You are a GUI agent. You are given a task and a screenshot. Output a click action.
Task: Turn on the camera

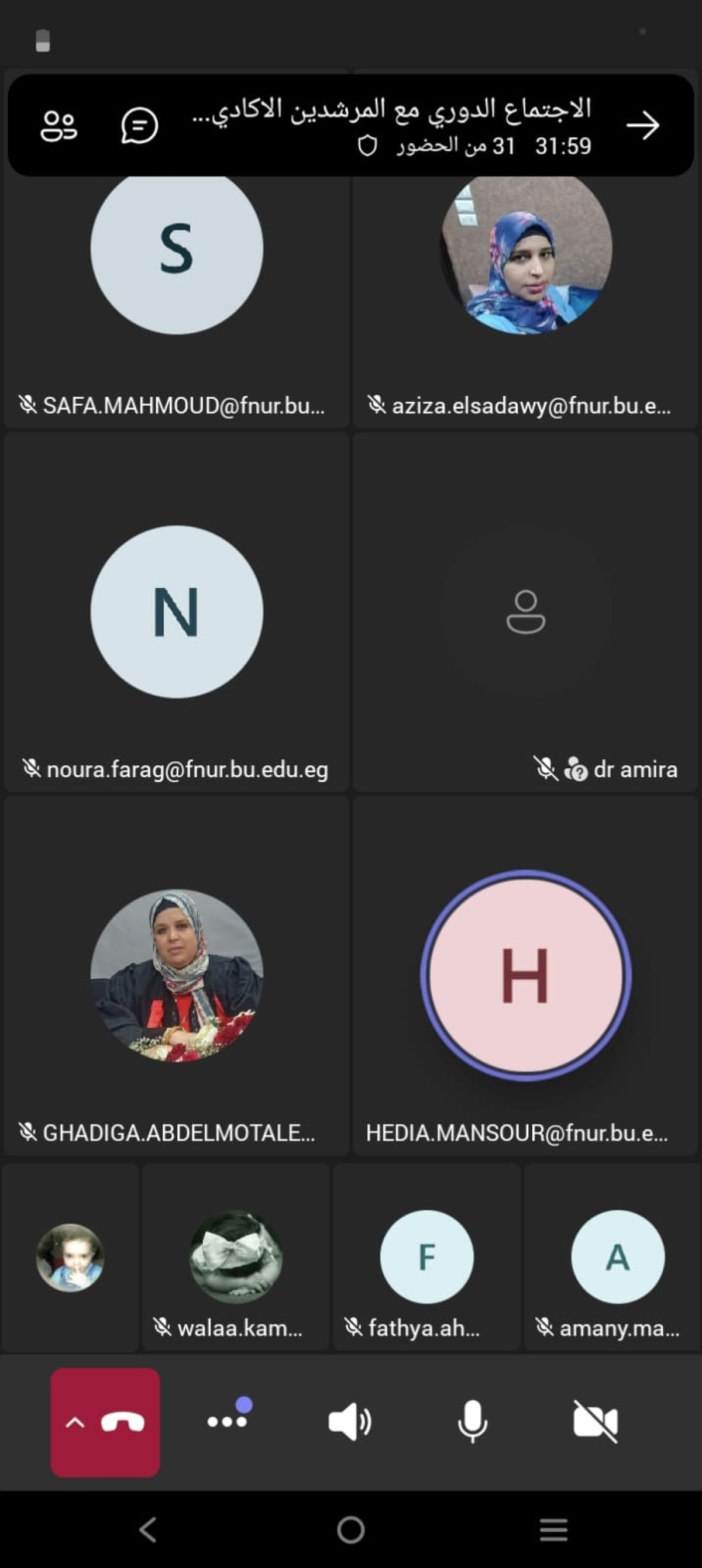(x=596, y=1422)
